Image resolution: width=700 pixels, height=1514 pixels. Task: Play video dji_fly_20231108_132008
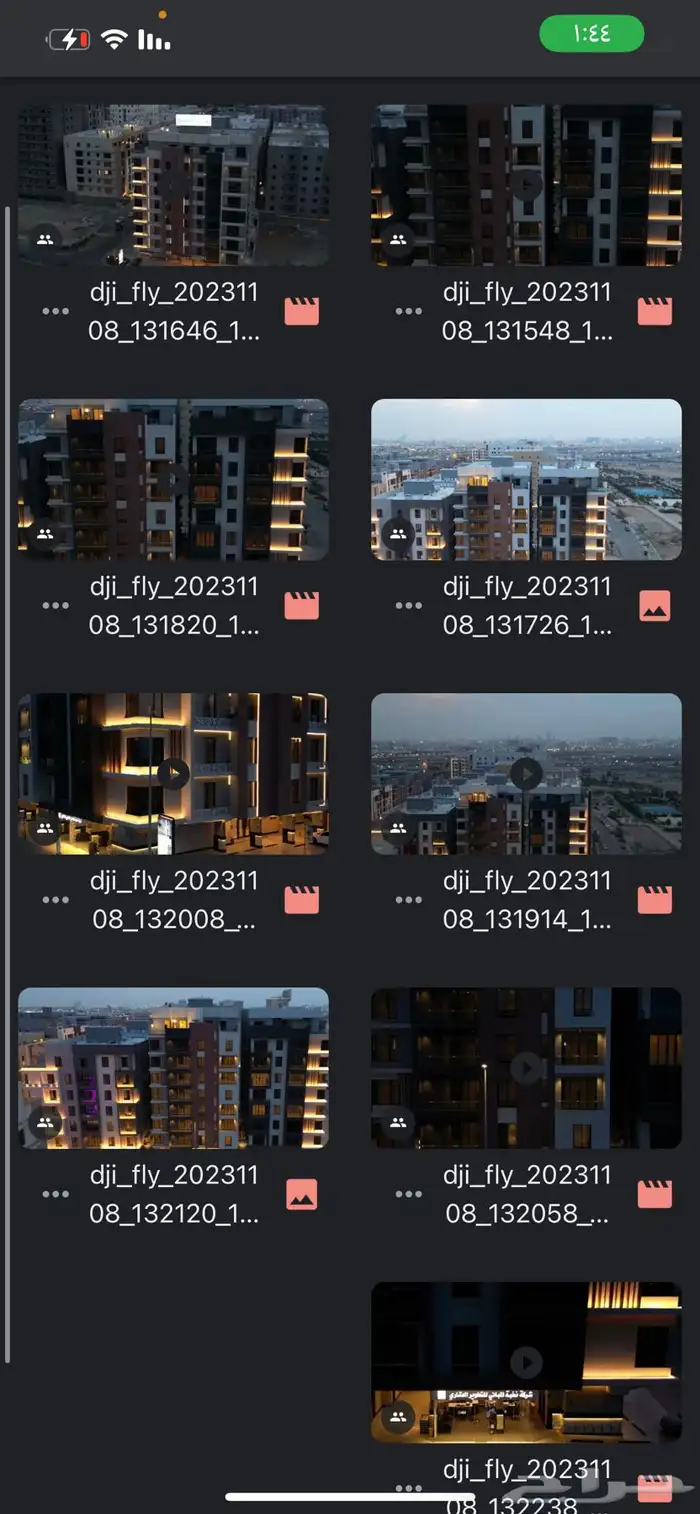[x=173, y=773]
